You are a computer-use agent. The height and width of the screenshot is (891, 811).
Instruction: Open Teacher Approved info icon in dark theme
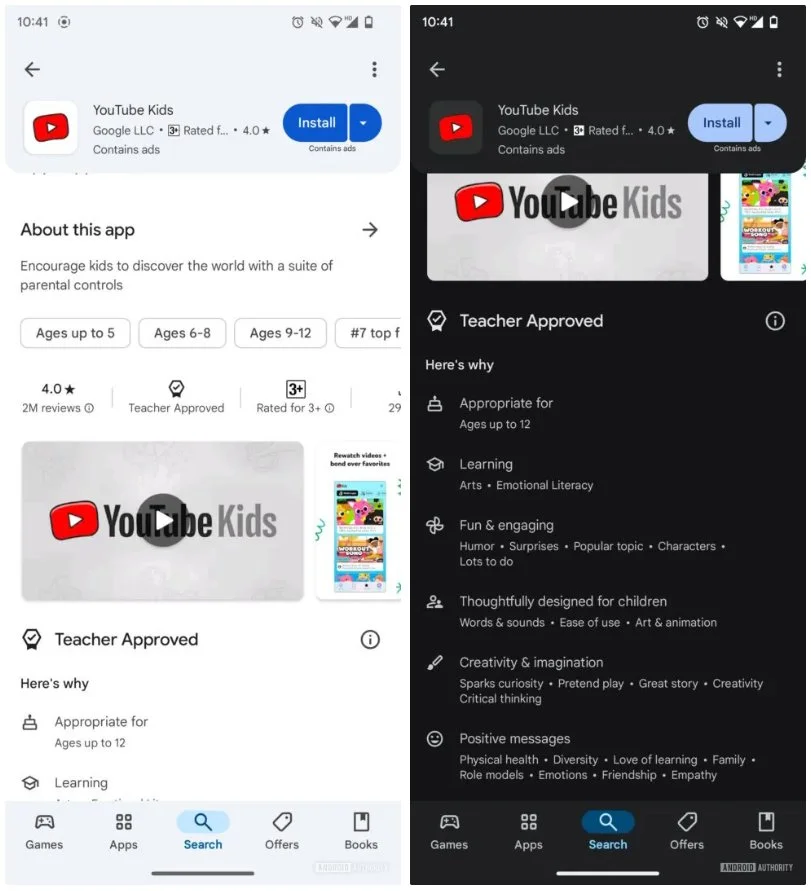[x=775, y=321]
